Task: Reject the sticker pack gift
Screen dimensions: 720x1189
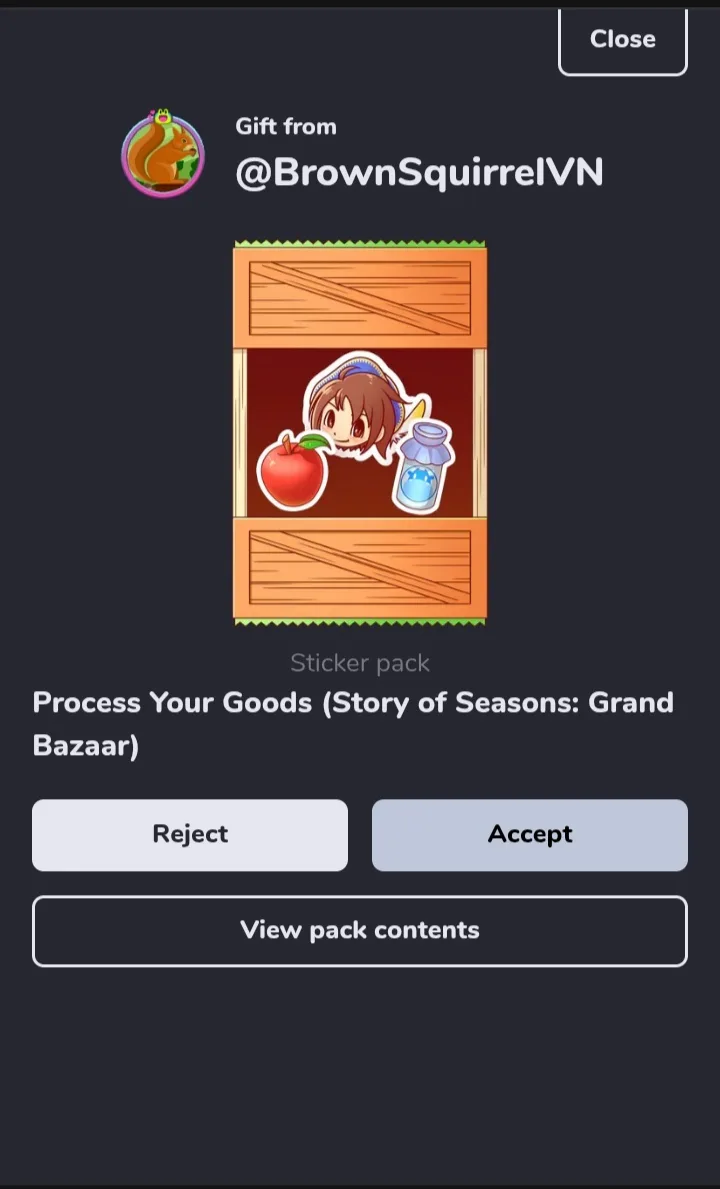Action: pos(190,834)
